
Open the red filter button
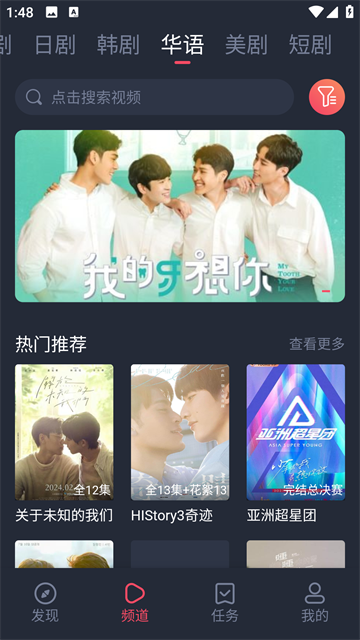click(327, 97)
